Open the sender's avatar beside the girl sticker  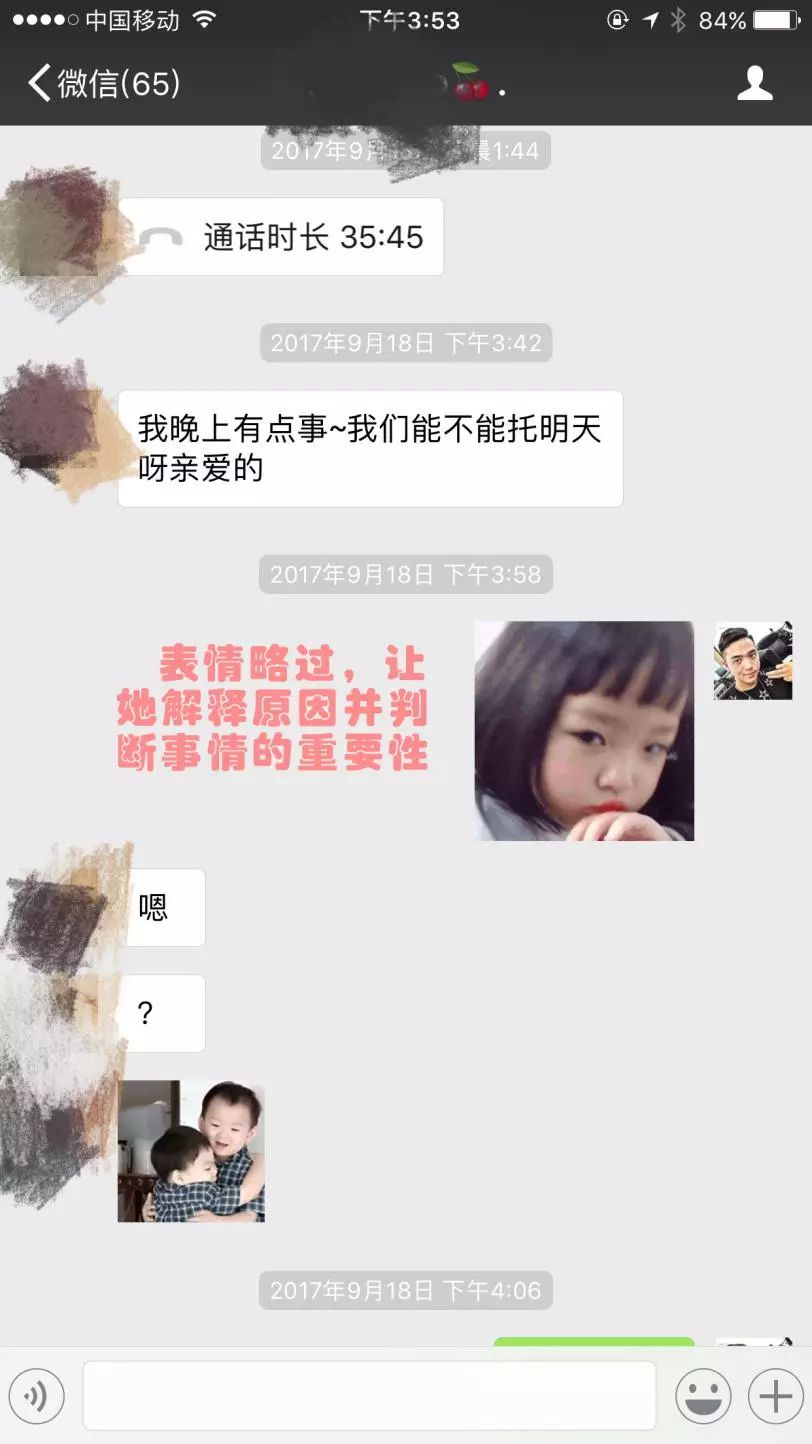tap(753, 661)
